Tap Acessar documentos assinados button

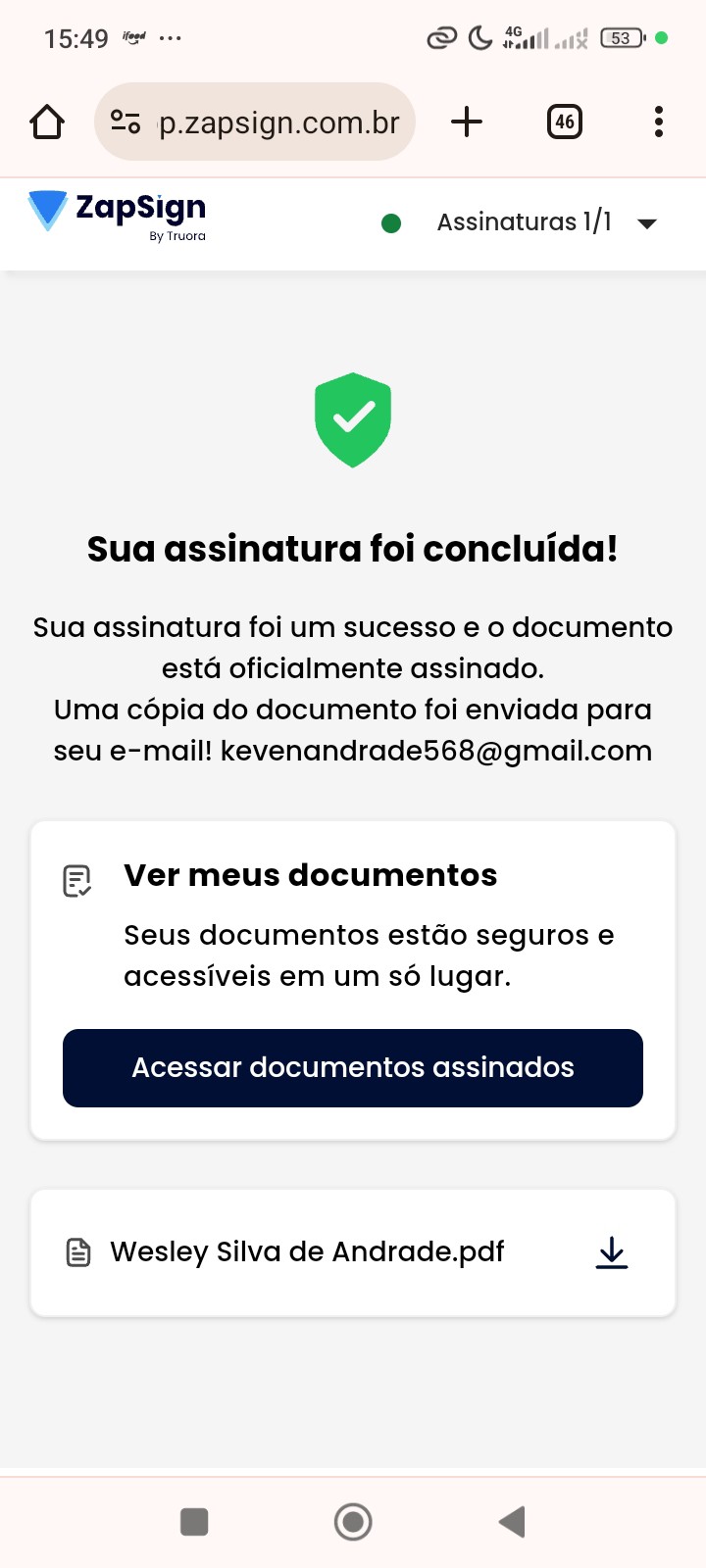tap(353, 1068)
